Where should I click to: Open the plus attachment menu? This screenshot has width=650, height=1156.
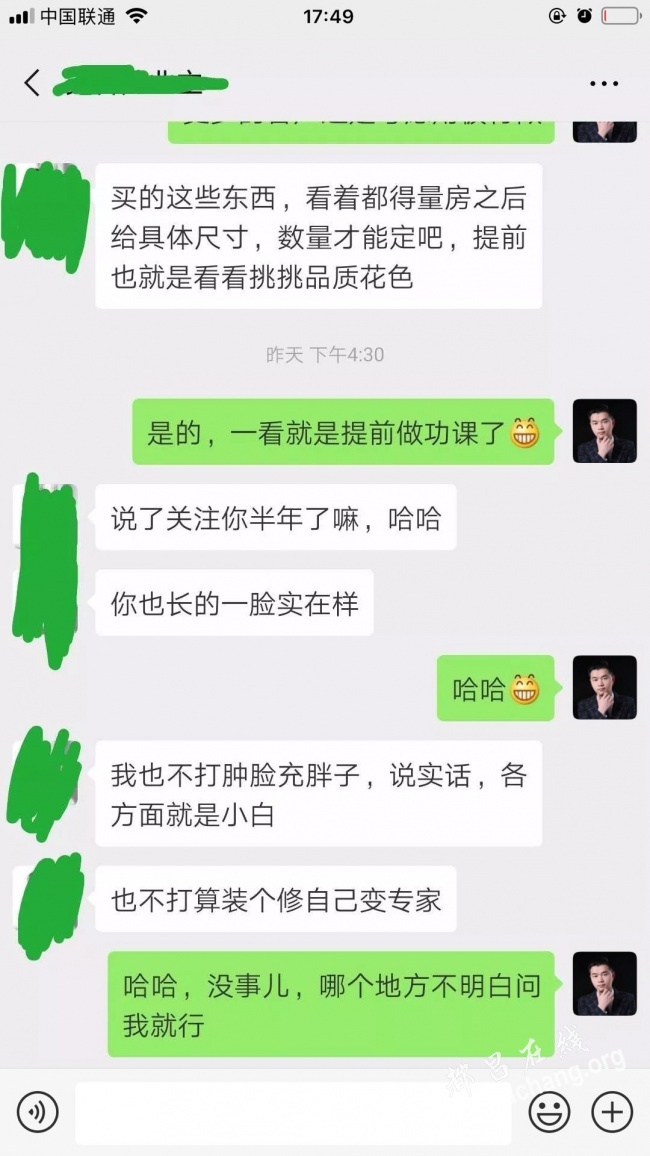(x=612, y=1112)
